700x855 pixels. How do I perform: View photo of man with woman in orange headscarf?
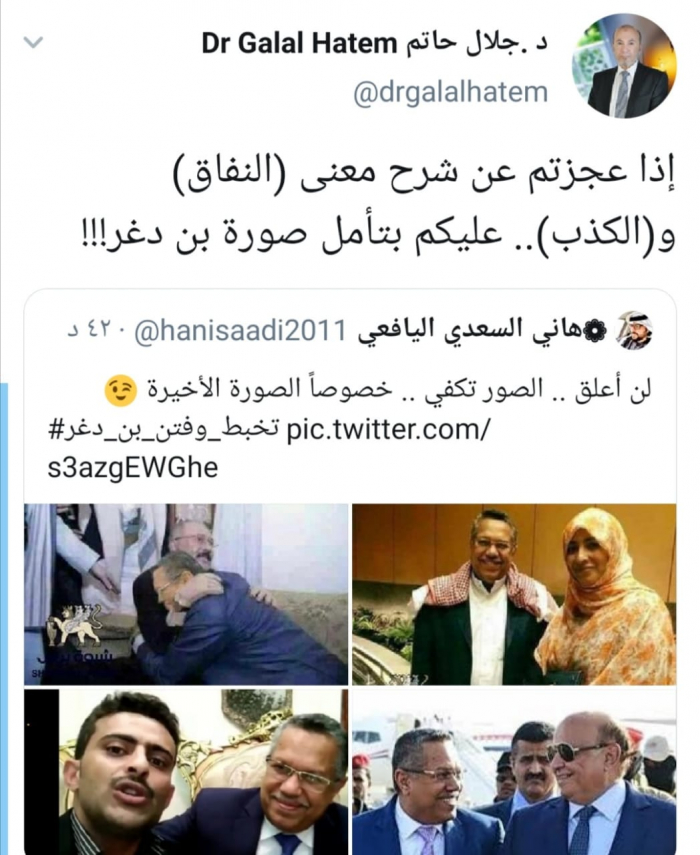tap(514, 594)
